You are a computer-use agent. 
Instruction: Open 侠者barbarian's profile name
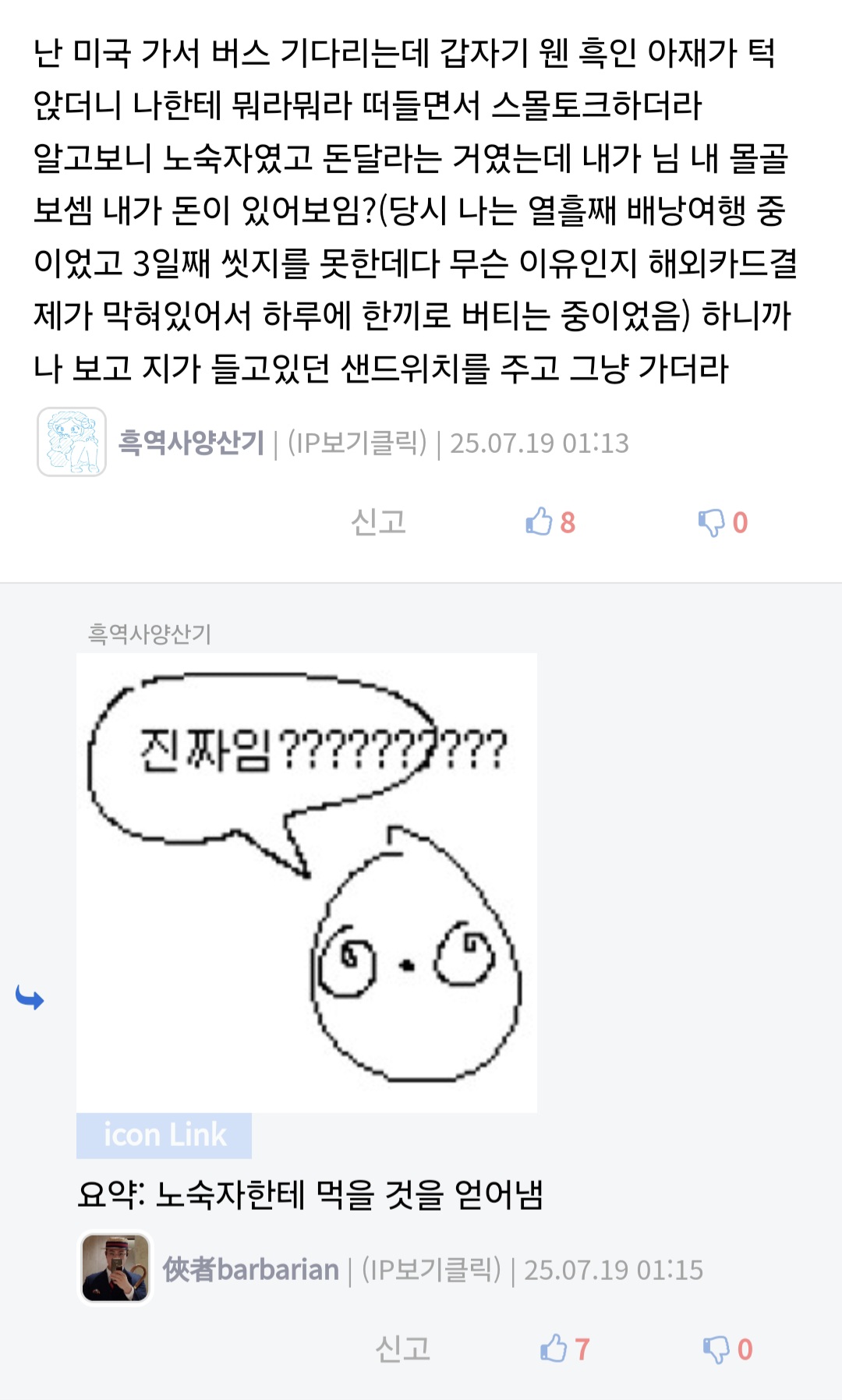250,1269
